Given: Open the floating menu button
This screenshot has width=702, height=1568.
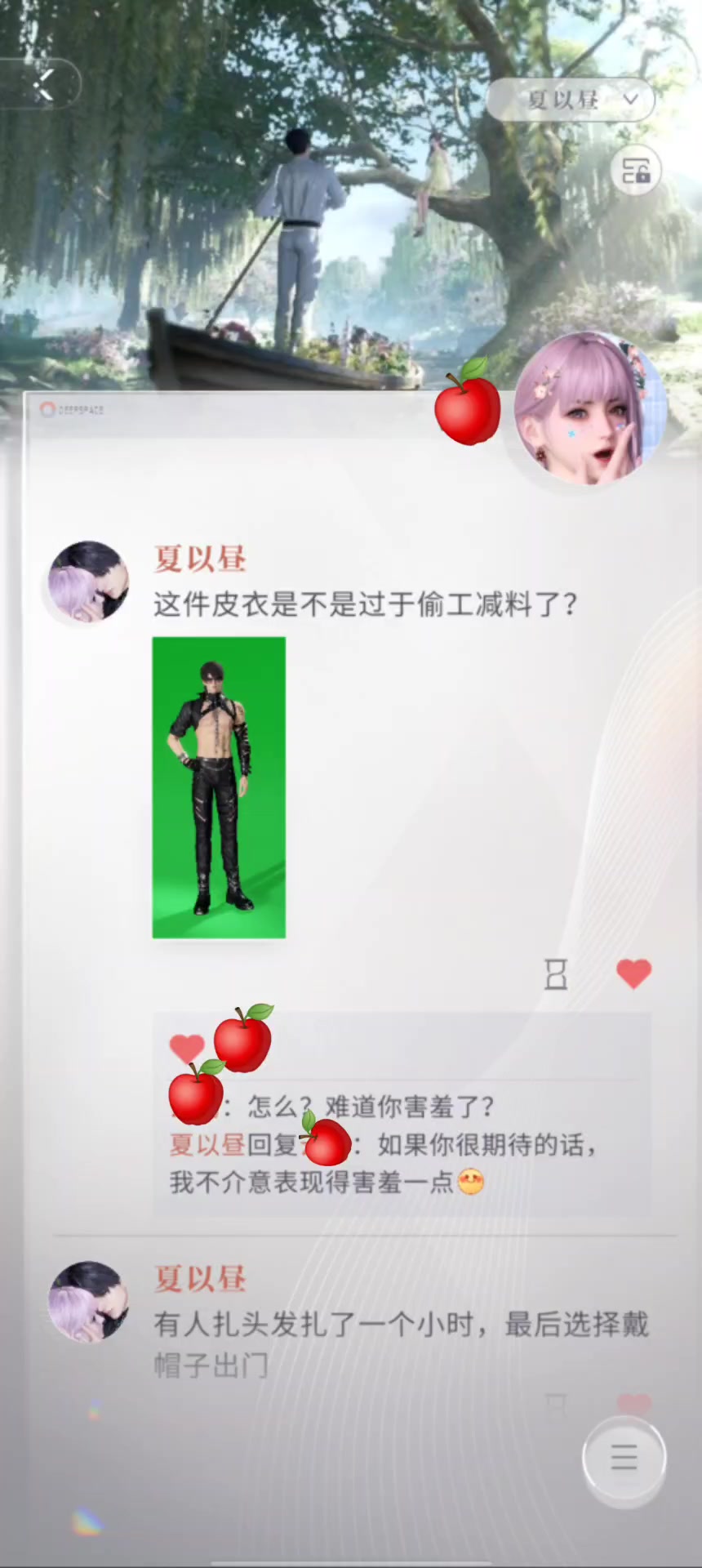Looking at the screenshot, I should tap(624, 1458).
